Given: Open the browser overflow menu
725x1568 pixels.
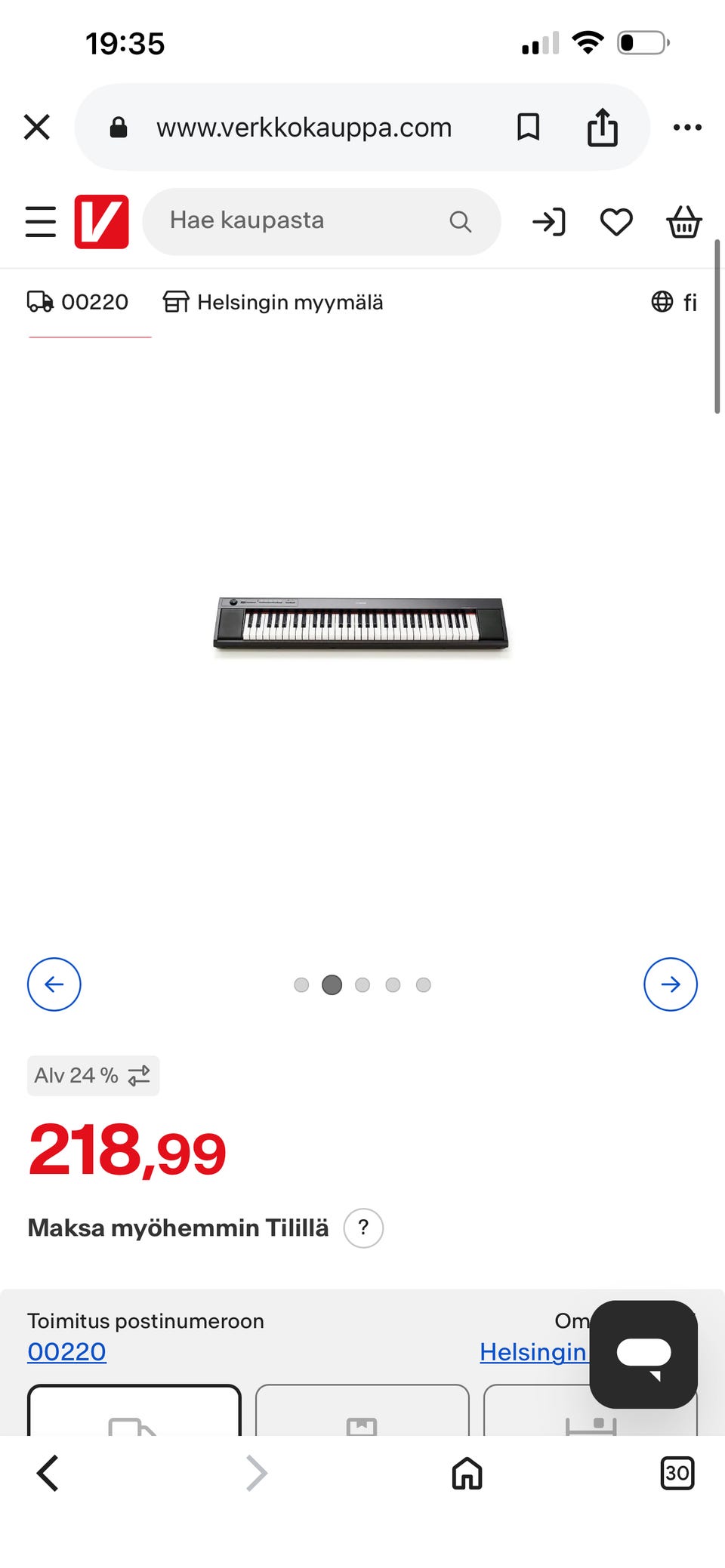Looking at the screenshot, I should click(687, 127).
